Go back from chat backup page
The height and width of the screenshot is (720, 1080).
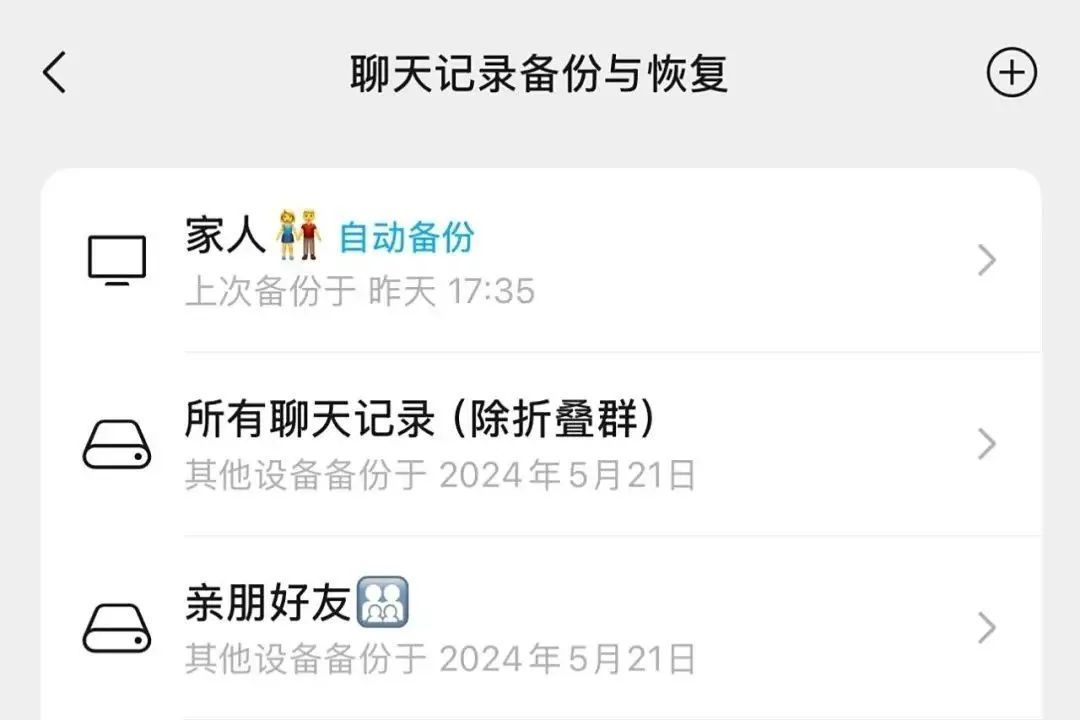(55, 73)
